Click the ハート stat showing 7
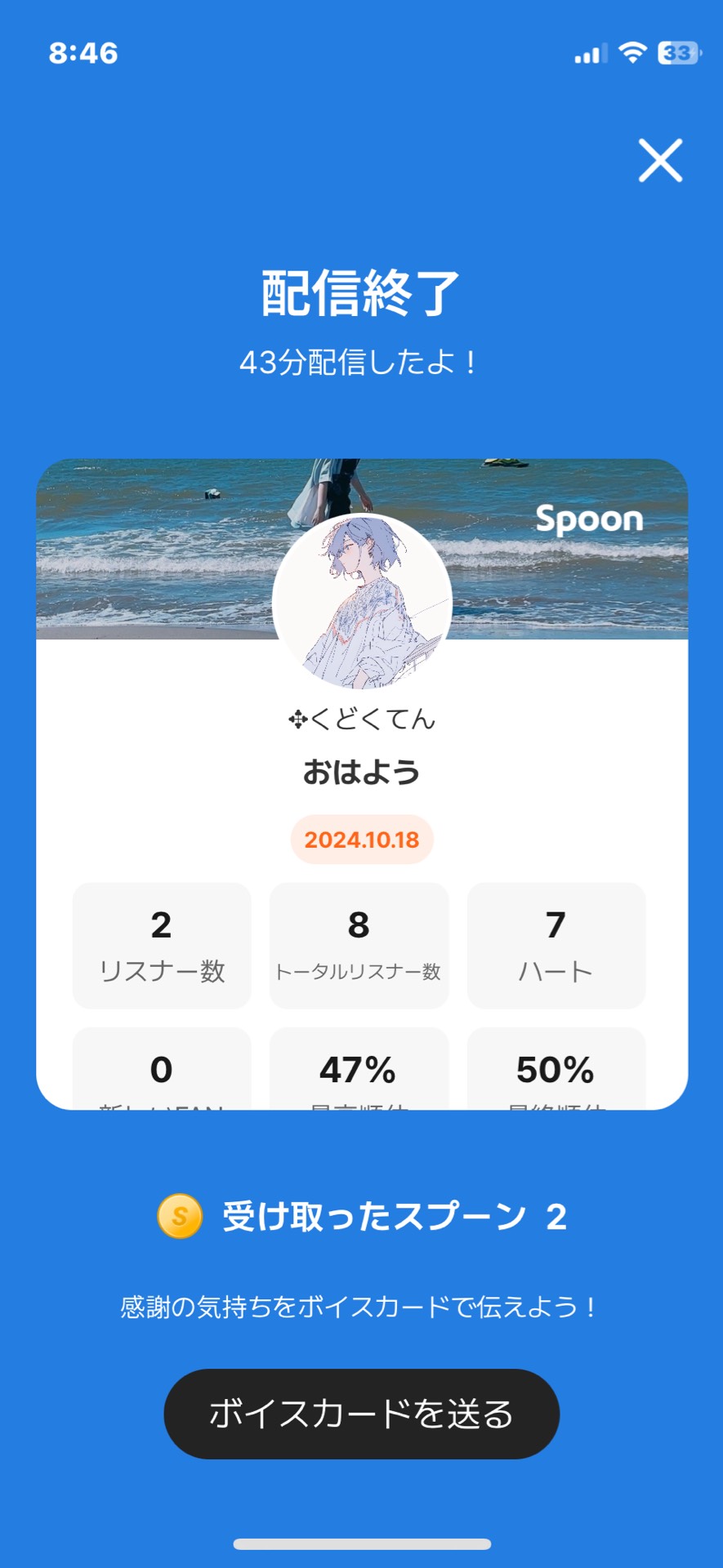Viewport: 723px width, 1568px height. (556, 945)
